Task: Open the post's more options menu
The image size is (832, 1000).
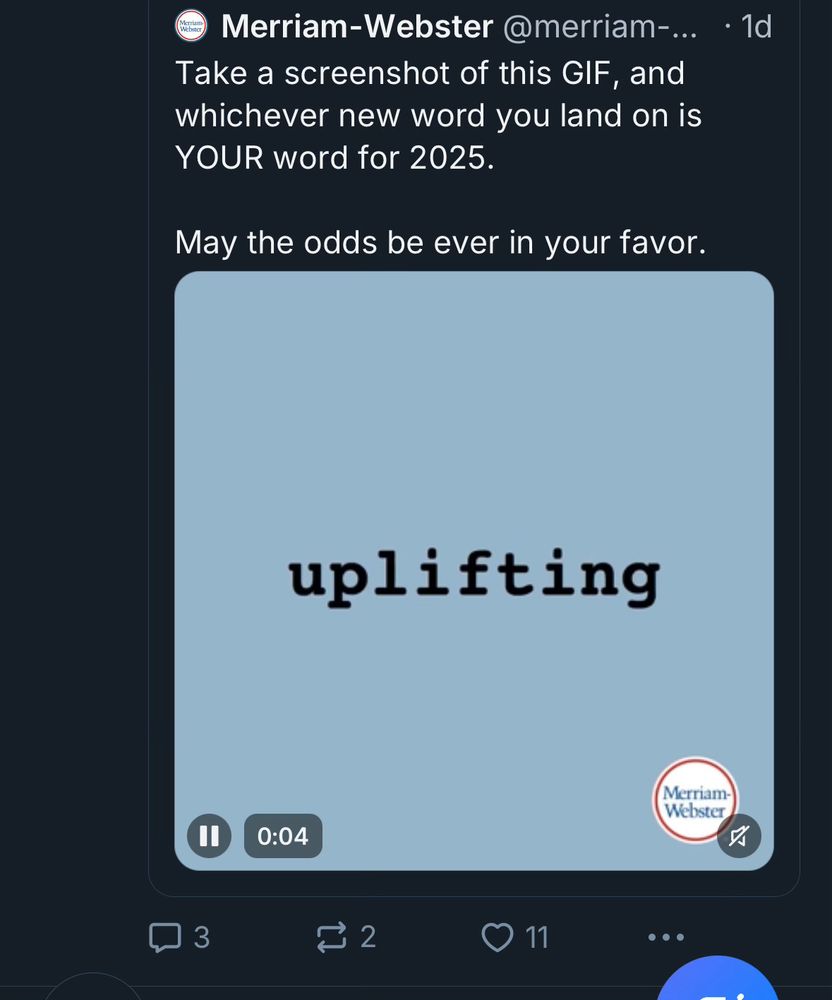Action: pyautogui.click(x=666, y=938)
